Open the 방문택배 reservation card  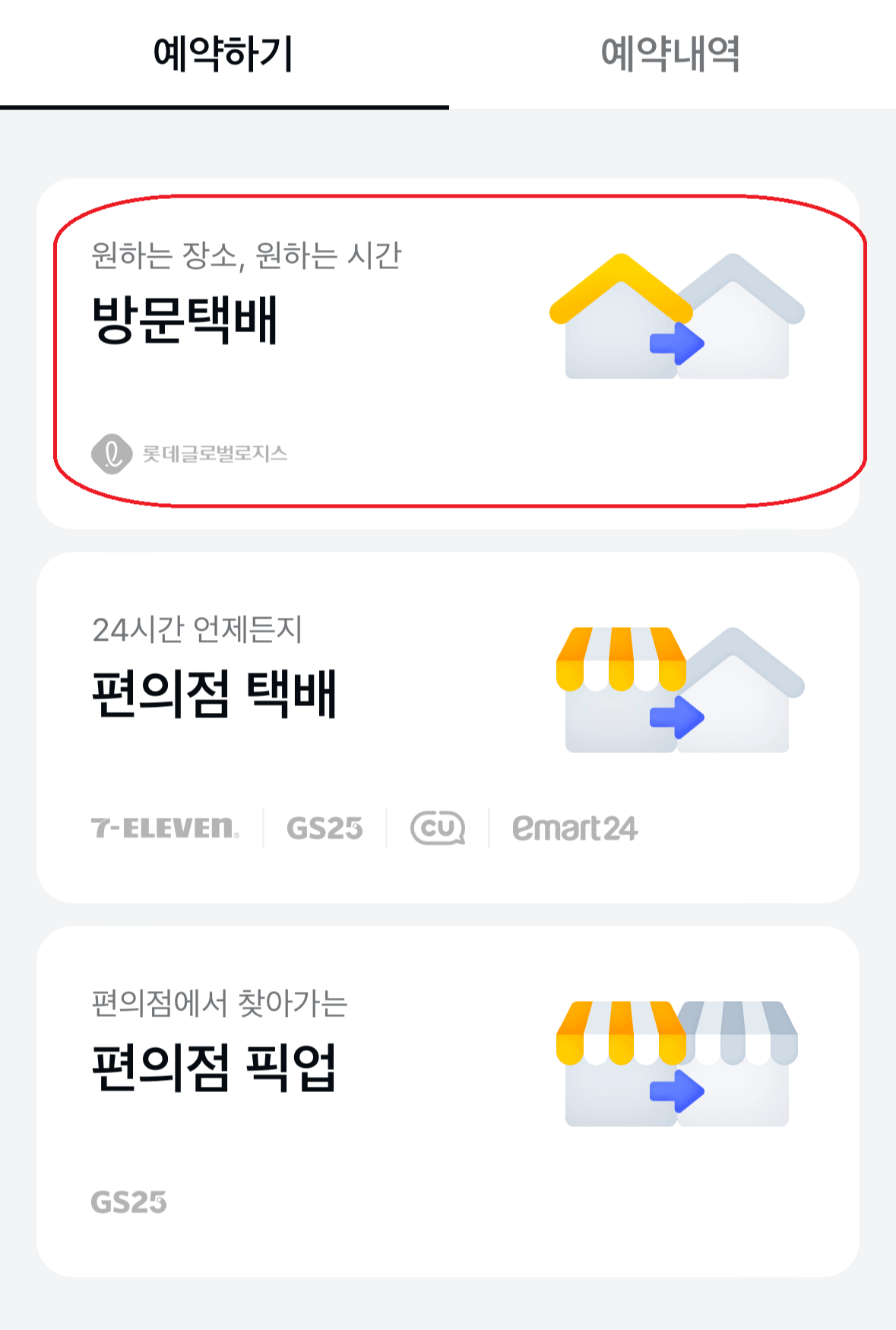point(448,350)
